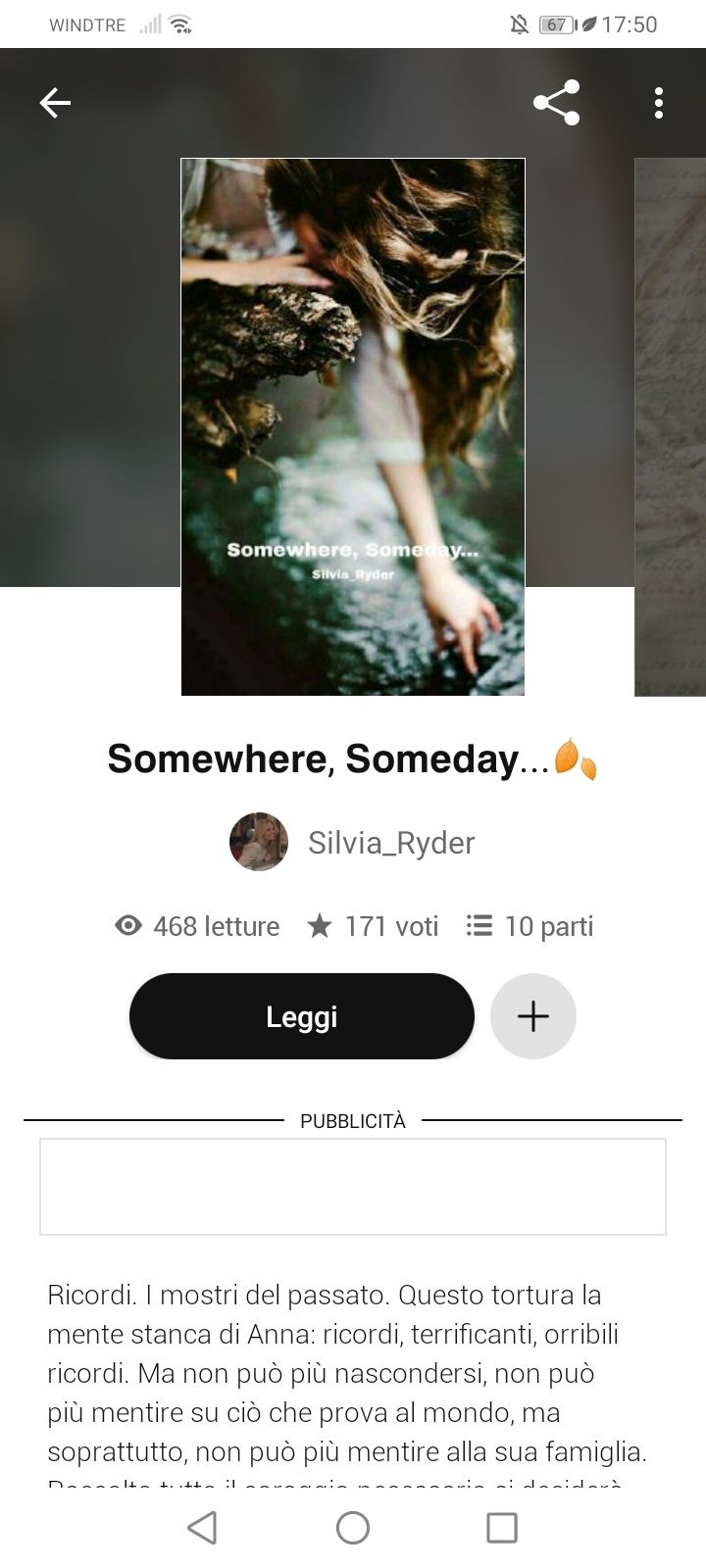Open the Somewhere, Someday cover image
Image resolution: width=706 pixels, height=1568 pixels.
(353, 426)
